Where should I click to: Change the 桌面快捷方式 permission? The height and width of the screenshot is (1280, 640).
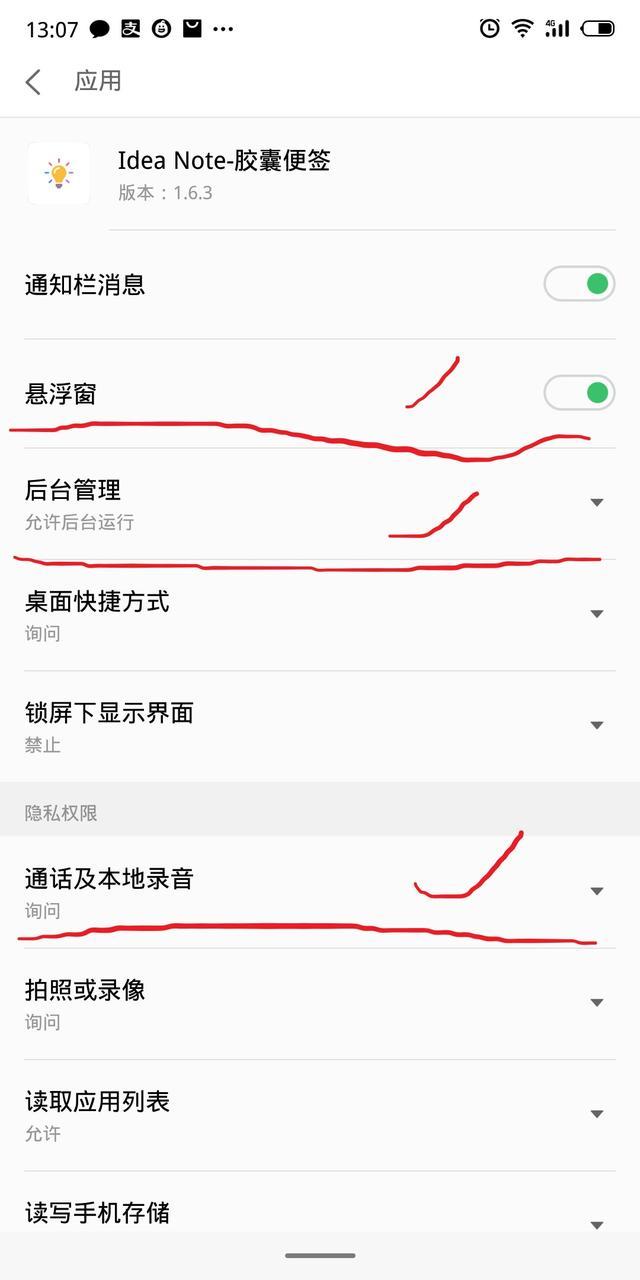(596, 614)
